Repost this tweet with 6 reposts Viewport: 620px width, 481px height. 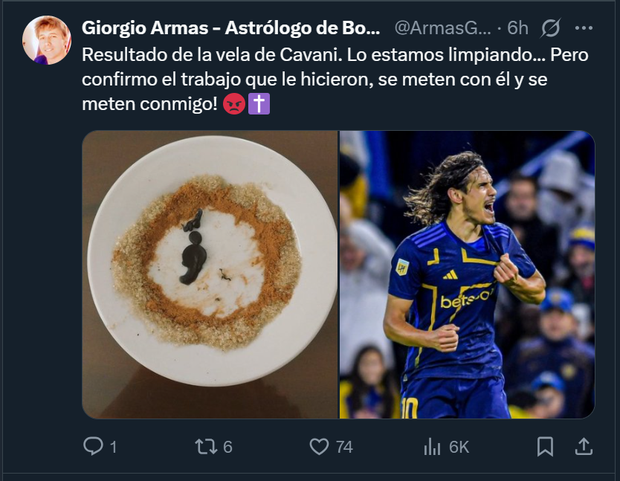(x=205, y=447)
